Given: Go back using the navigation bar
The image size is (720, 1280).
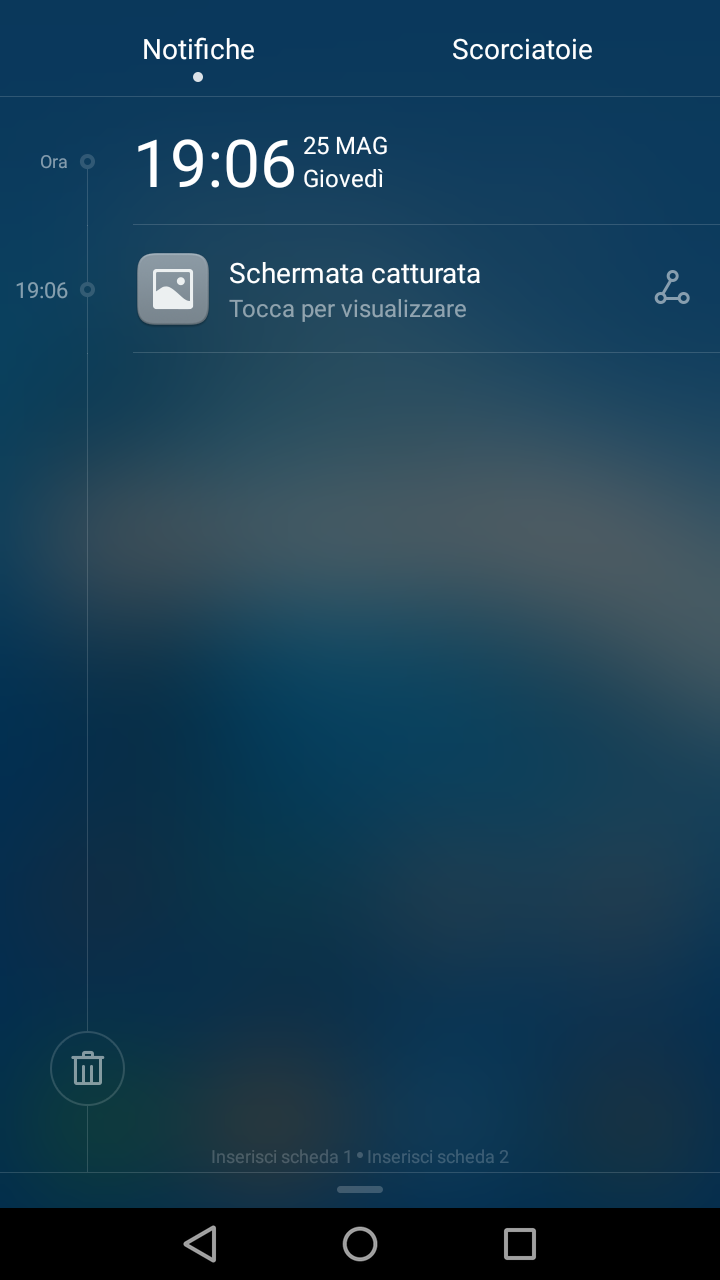Looking at the screenshot, I should click(x=200, y=1244).
